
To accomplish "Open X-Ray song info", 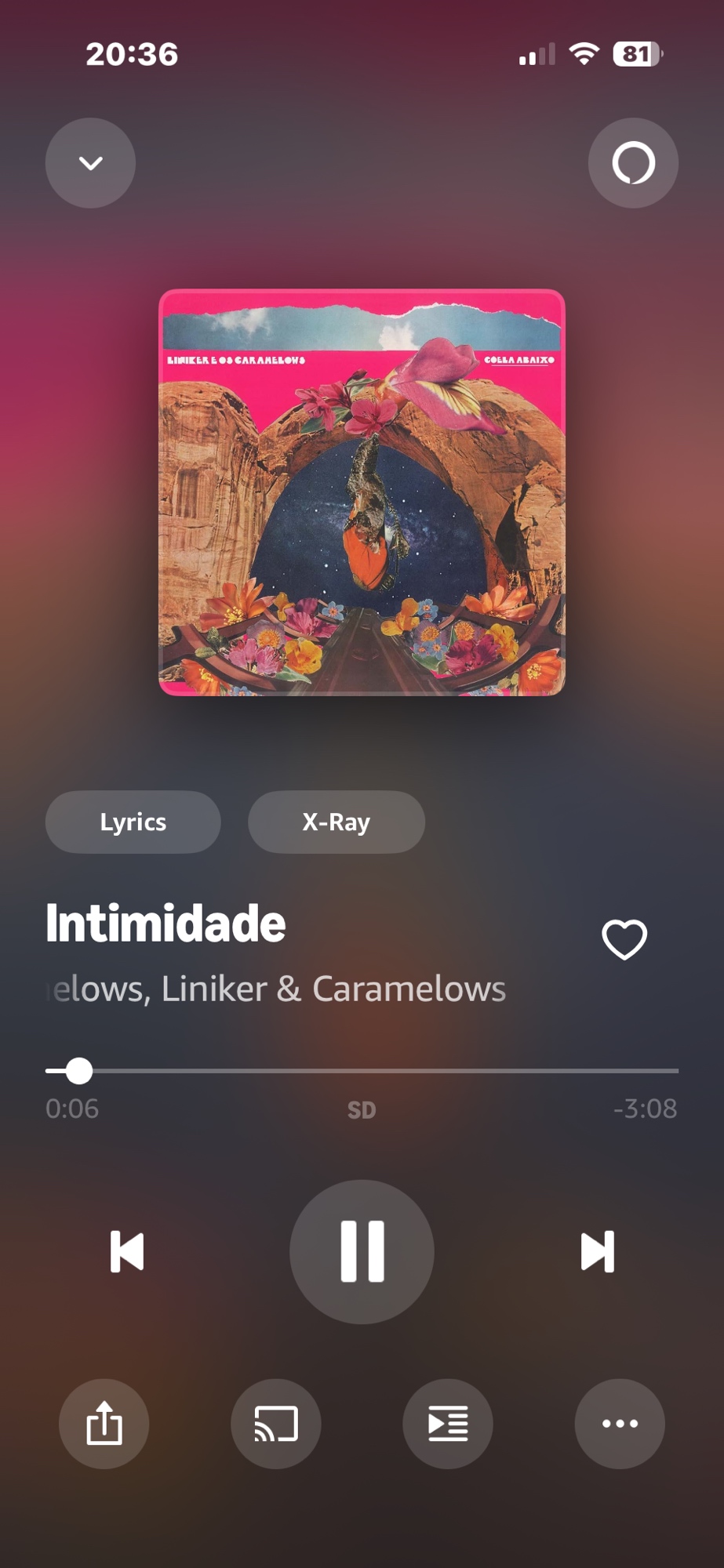I will [x=336, y=822].
